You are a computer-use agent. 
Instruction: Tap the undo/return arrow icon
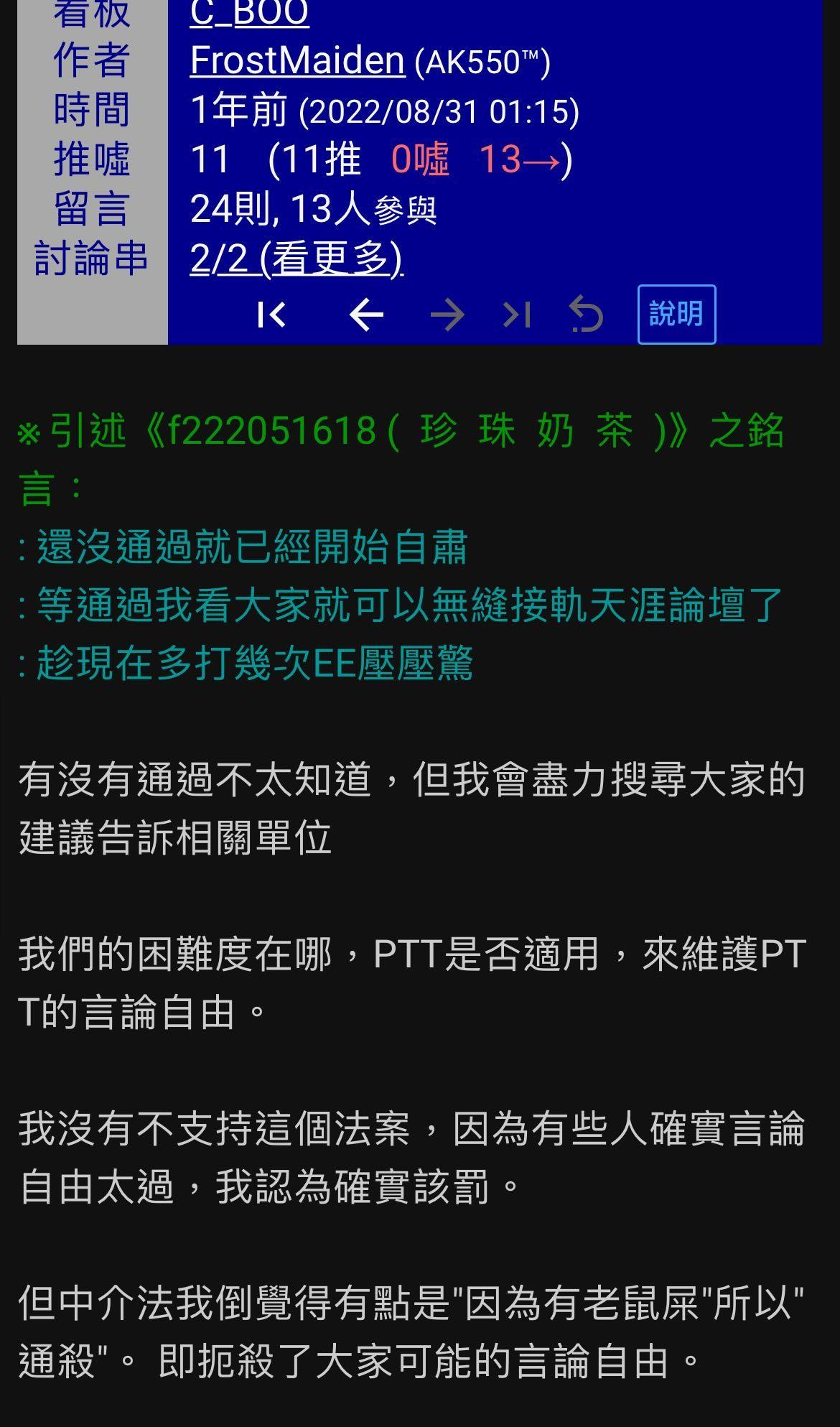click(x=586, y=315)
